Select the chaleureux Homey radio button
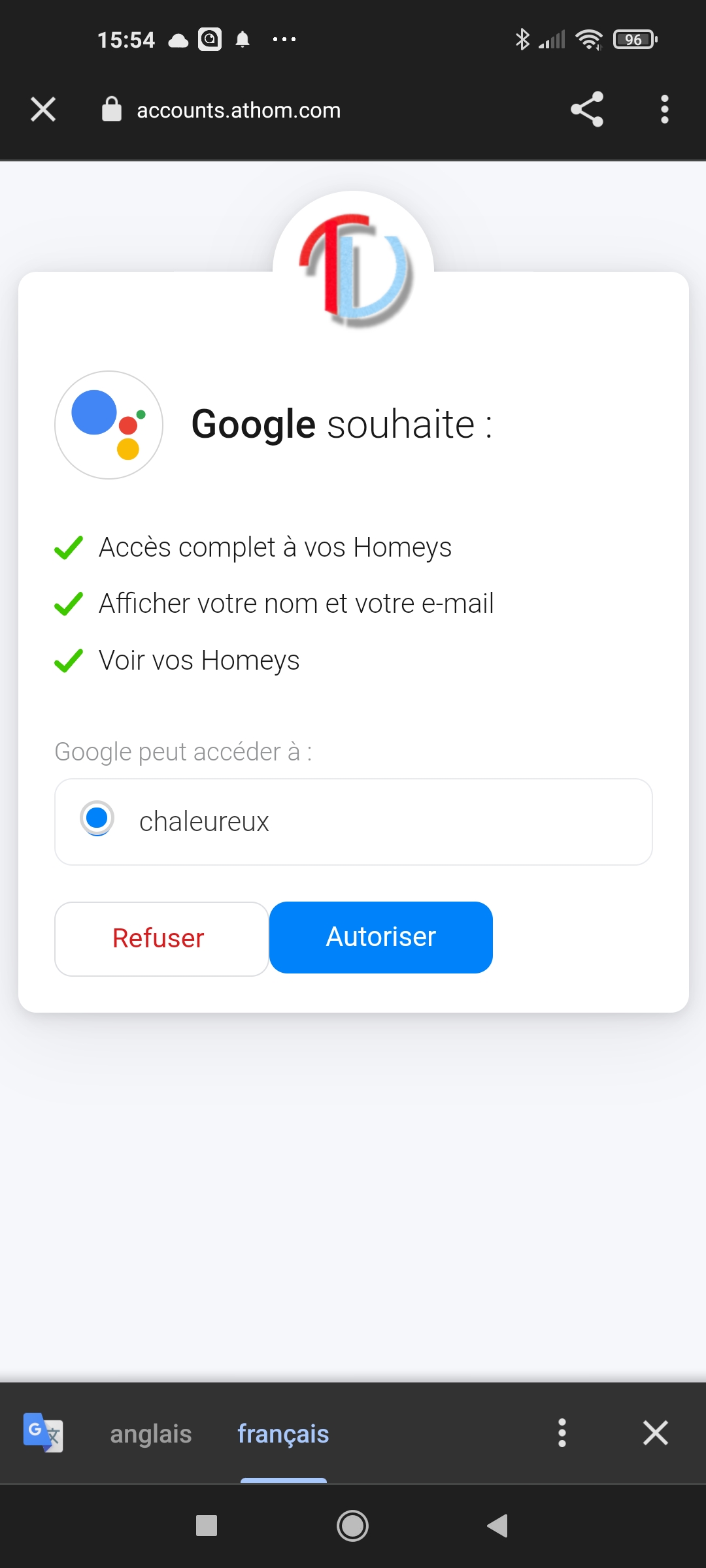Image resolution: width=706 pixels, height=1568 pixels. [x=97, y=818]
